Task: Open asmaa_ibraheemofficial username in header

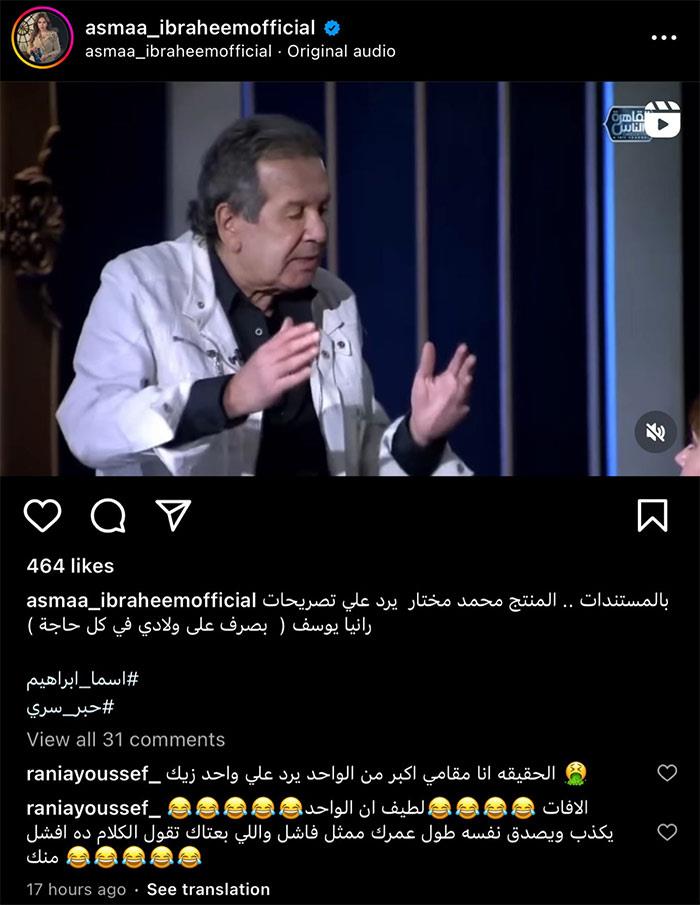Action: (x=201, y=27)
